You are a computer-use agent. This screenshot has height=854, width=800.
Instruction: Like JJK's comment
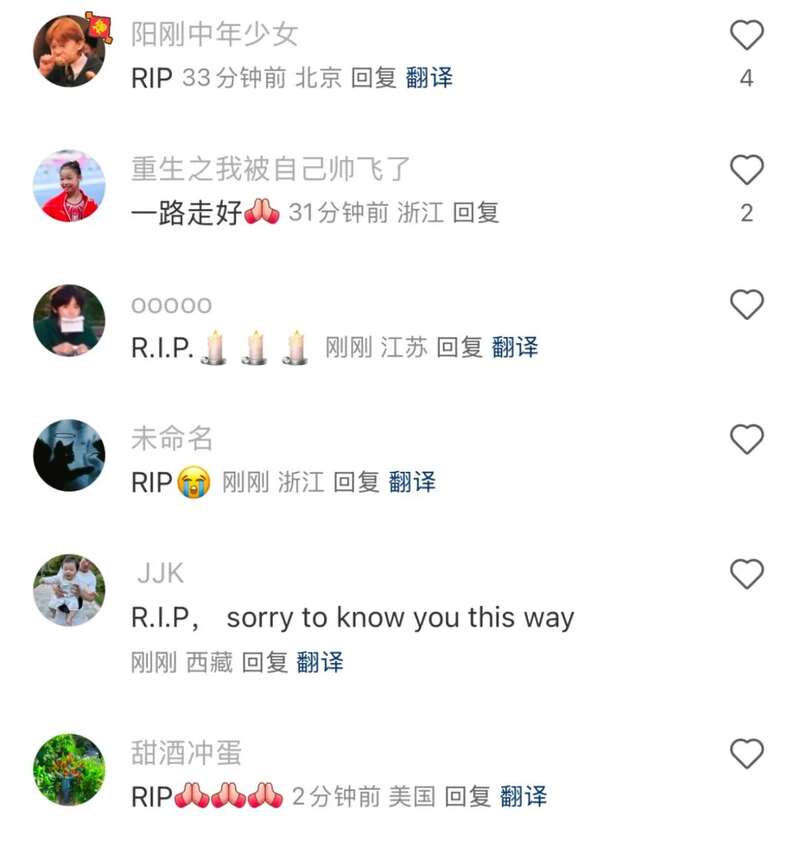746,574
